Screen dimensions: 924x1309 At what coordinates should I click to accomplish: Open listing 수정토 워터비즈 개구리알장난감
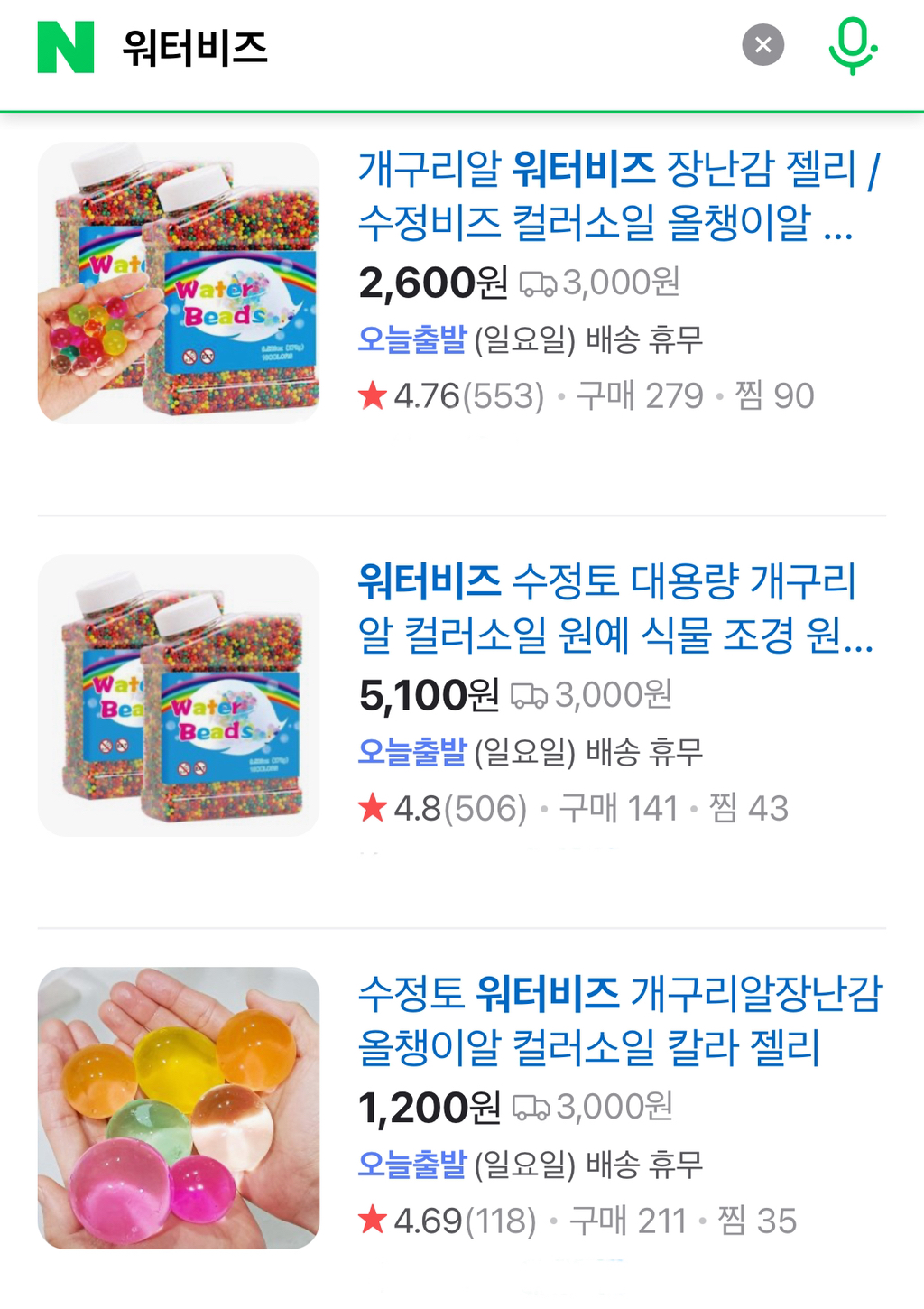(x=619, y=1020)
